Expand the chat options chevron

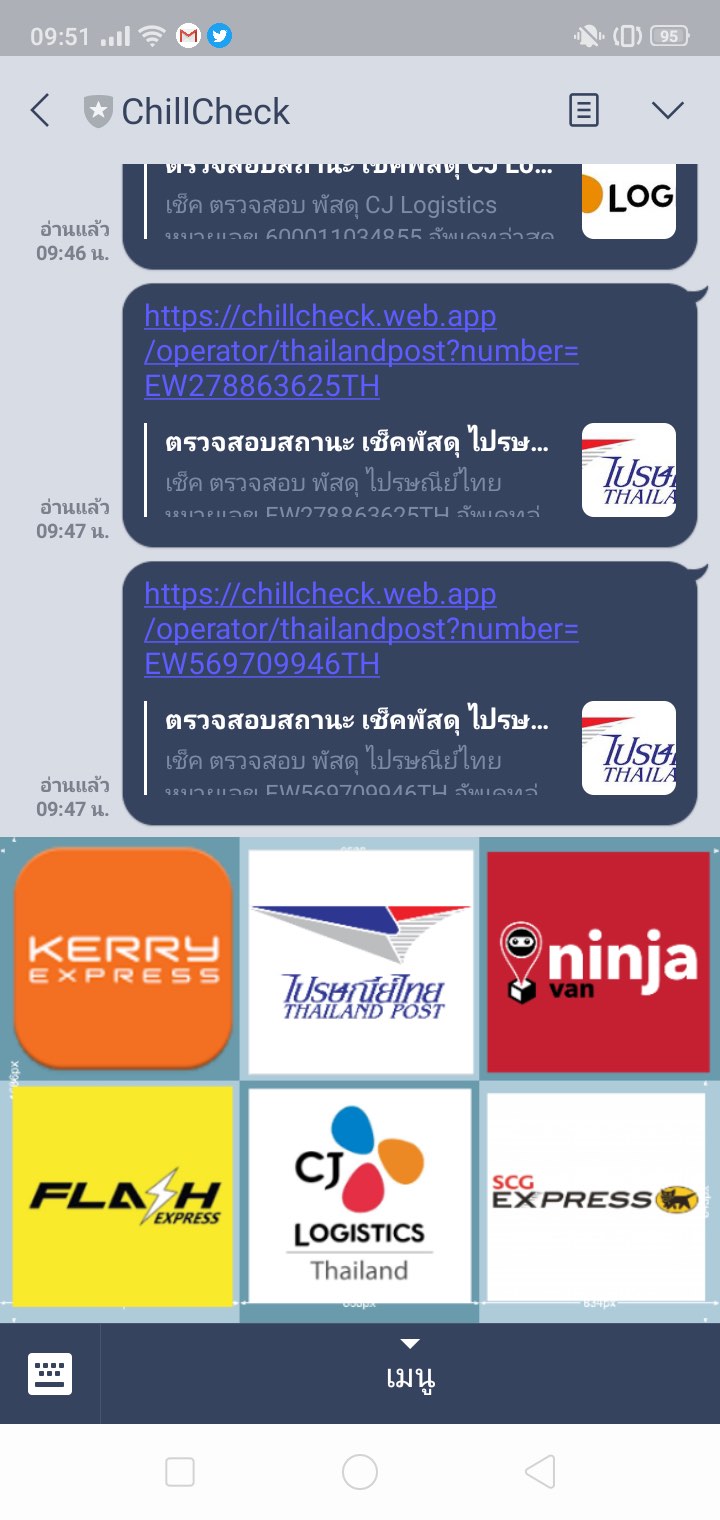pos(667,110)
